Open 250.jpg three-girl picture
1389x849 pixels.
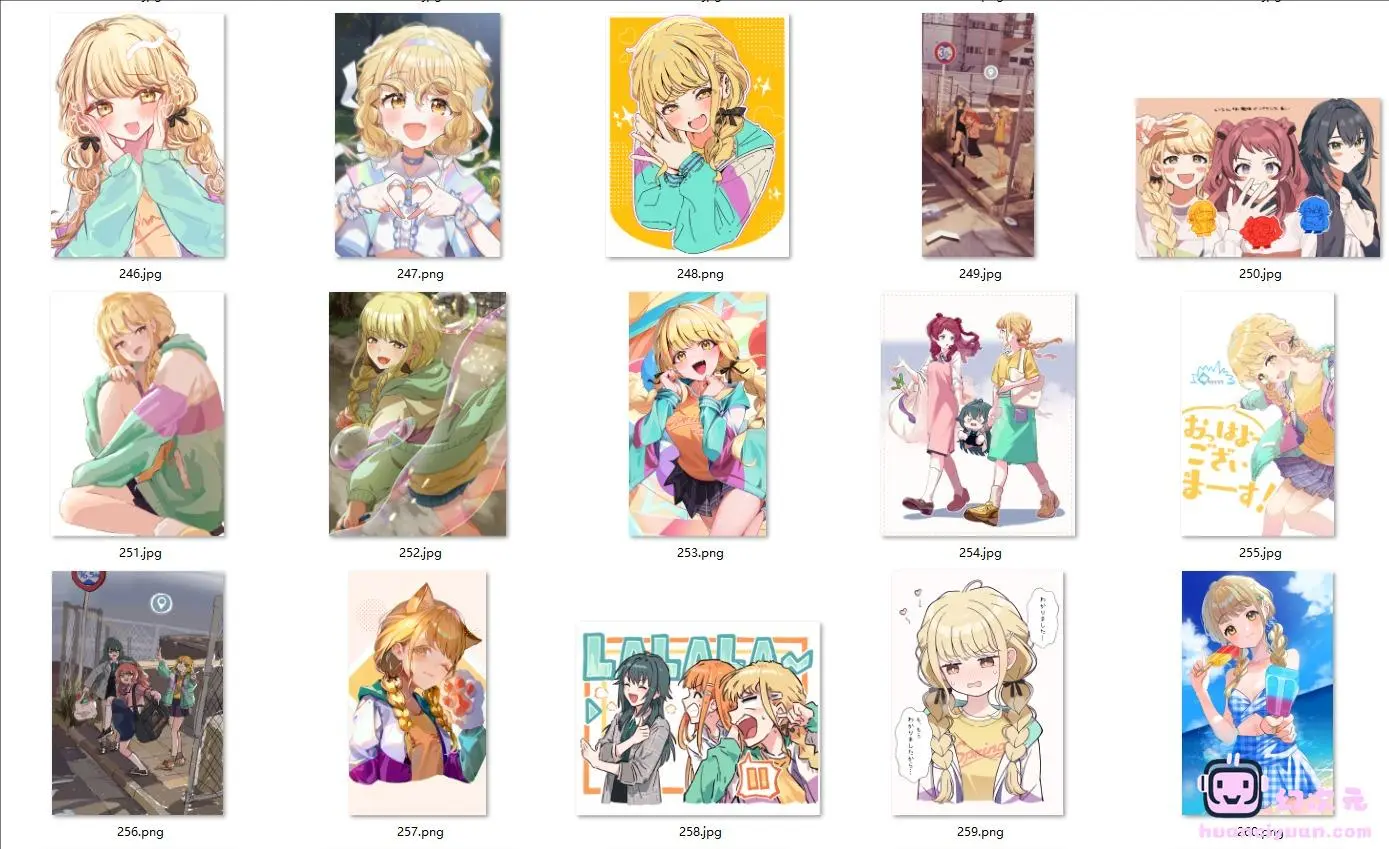[x=1258, y=178]
